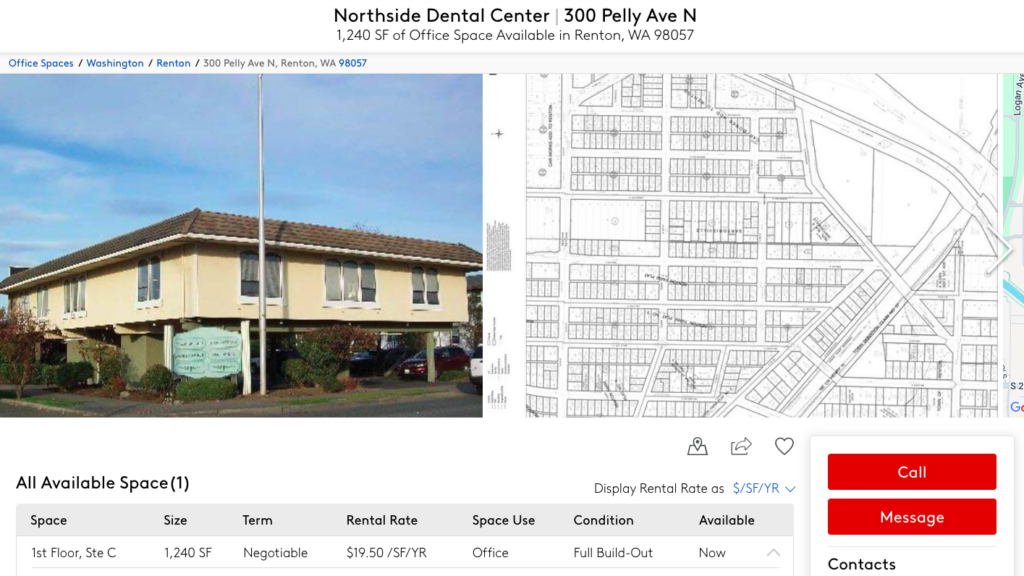Save listing with the heart icon
Screen dimensions: 1024x576
pos(784,446)
